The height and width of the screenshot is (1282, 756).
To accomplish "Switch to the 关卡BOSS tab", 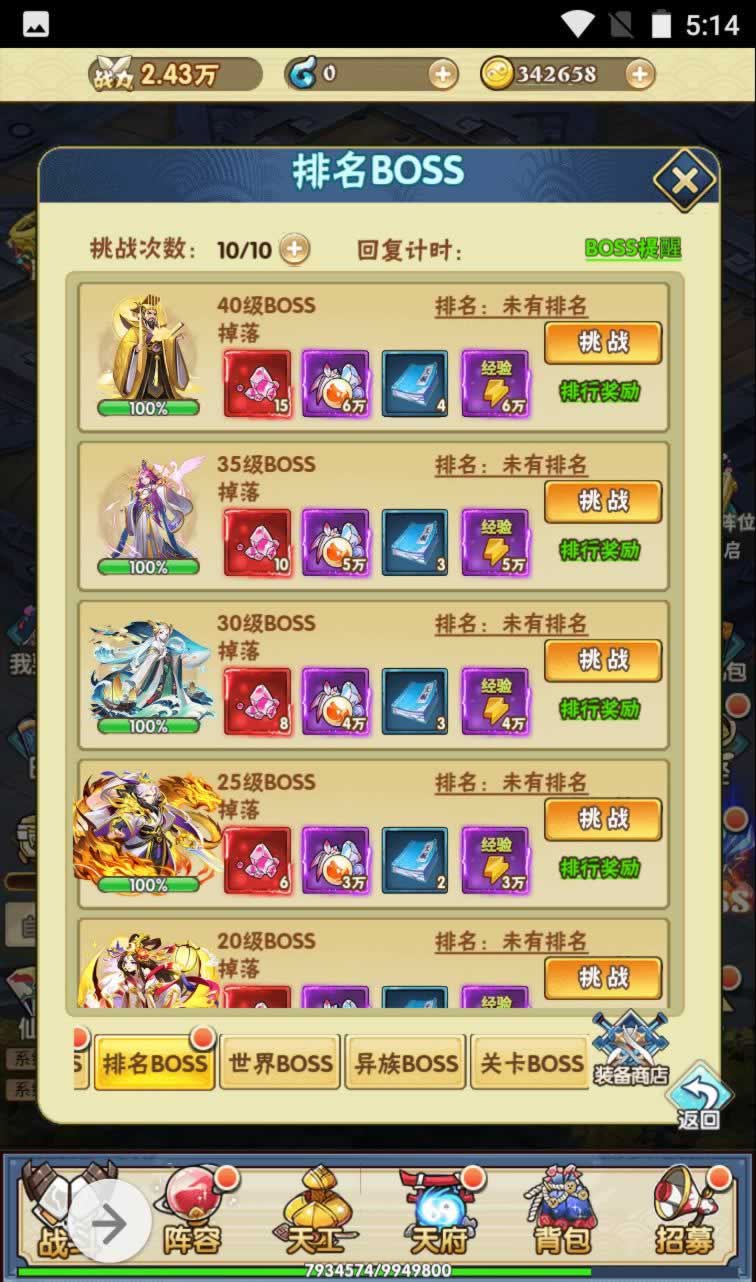I will tap(530, 1063).
